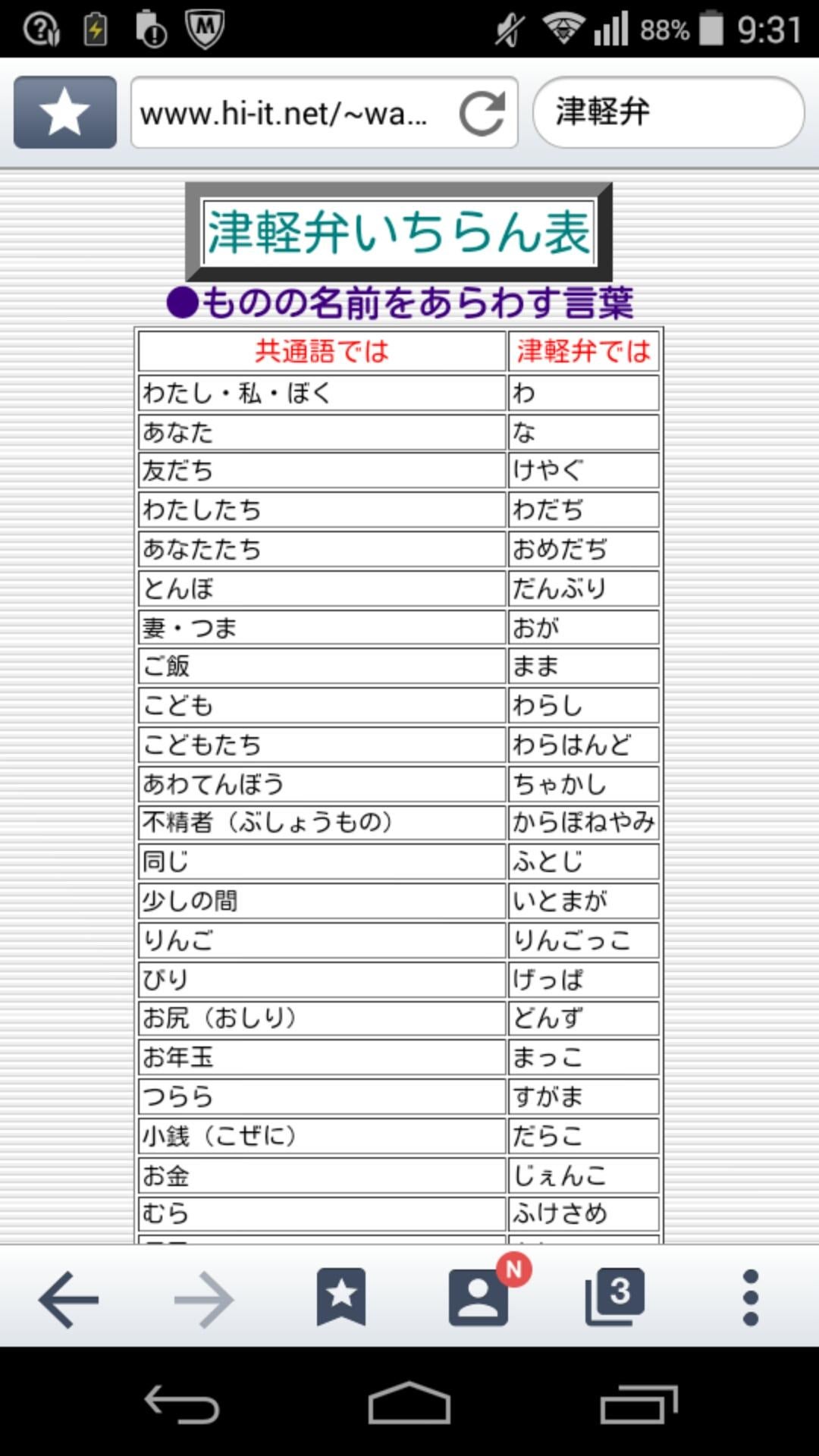This screenshot has height=1456, width=819.
Task: Reload the current page
Action: (482, 114)
